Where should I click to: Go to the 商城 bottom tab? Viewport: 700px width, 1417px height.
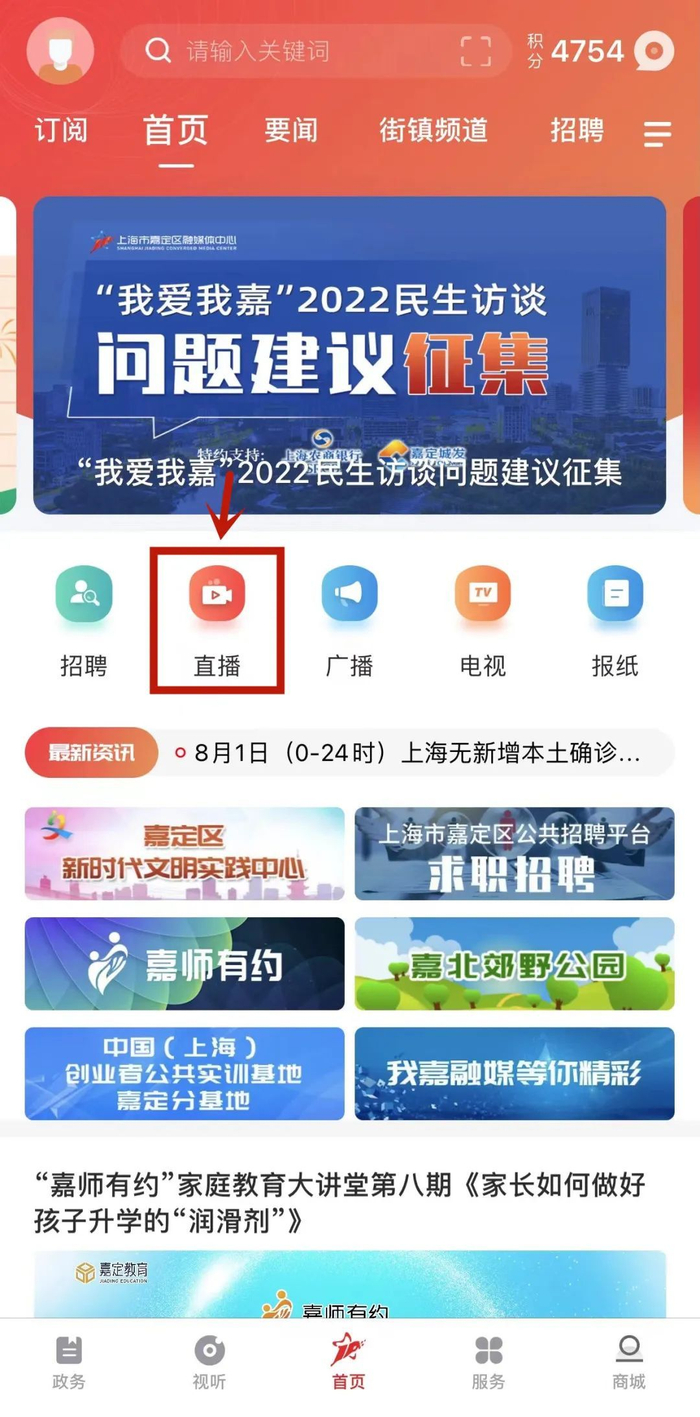tap(629, 1362)
